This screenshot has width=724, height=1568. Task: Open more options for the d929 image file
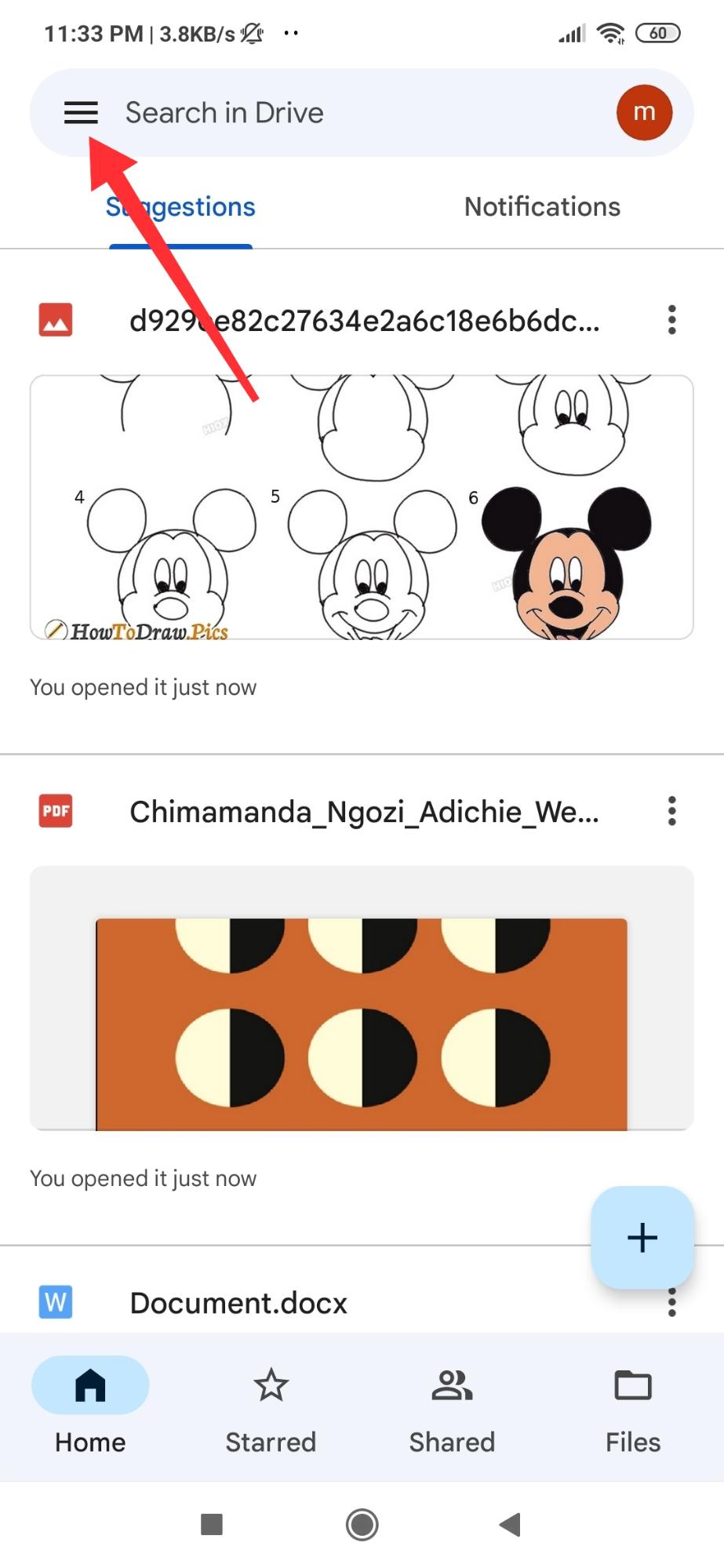pos(671,320)
